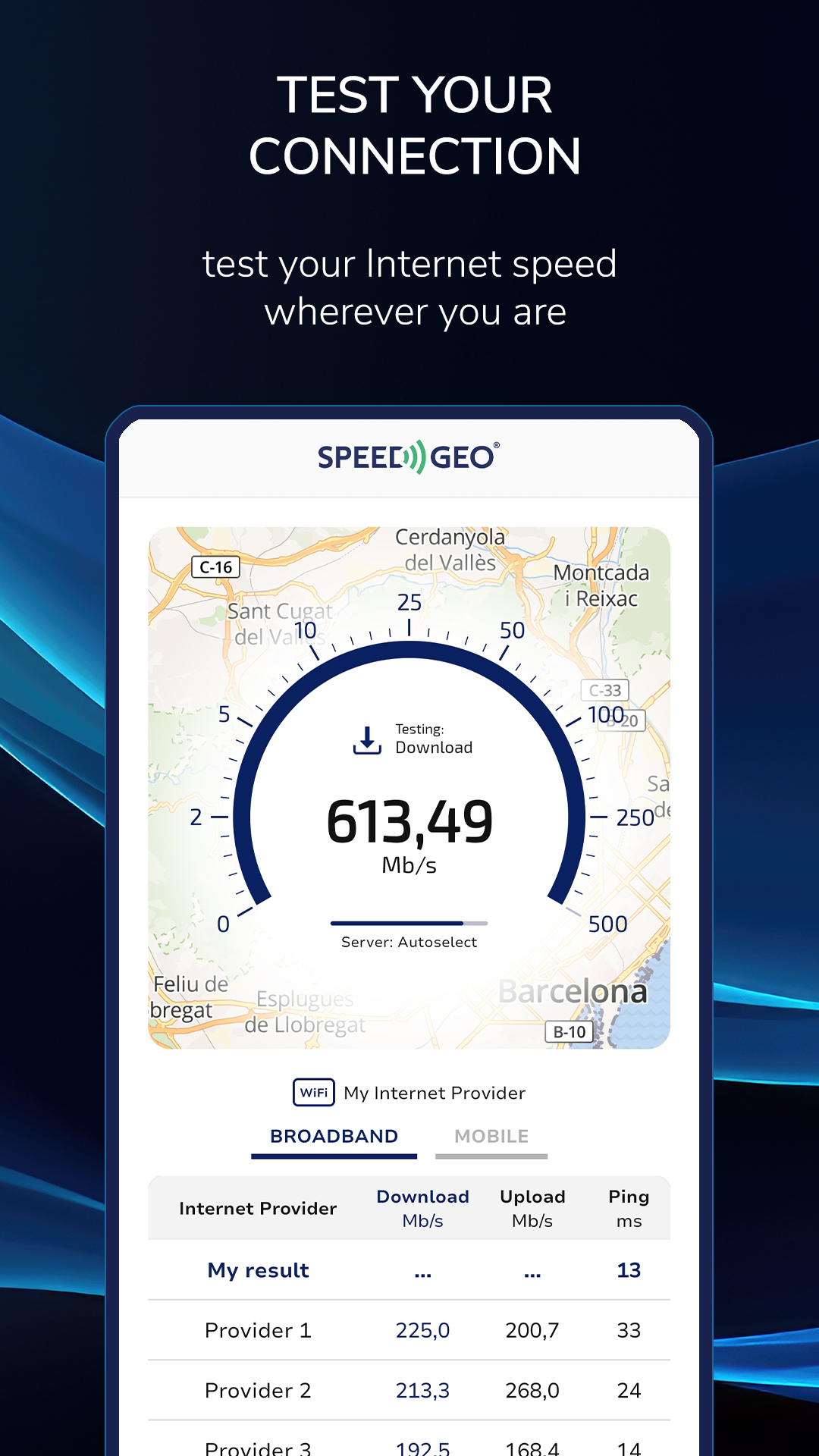
Task: Click the C-33 road badge on the map
Action: point(607,690)
